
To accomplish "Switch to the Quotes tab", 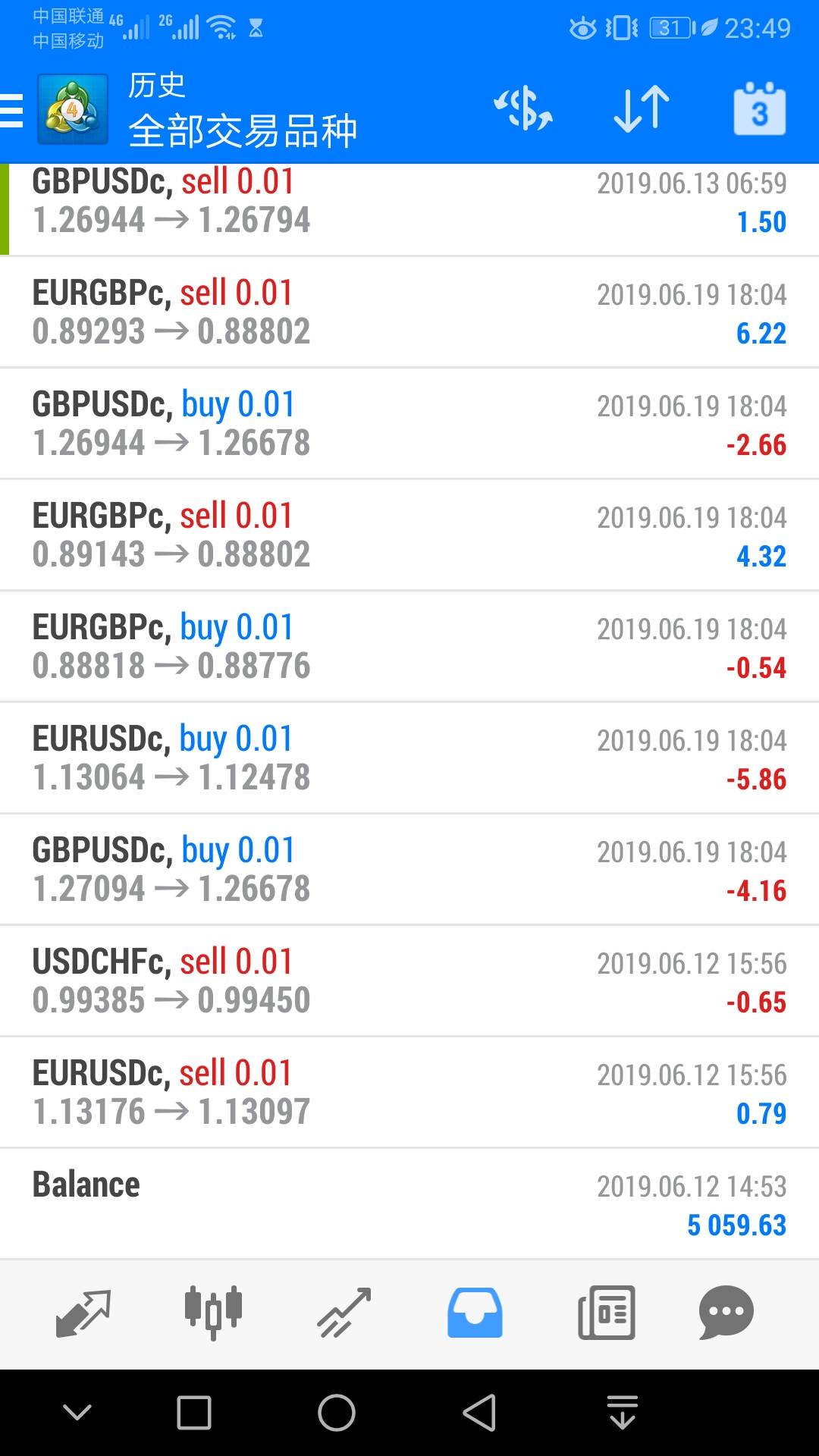I will (83, 1313).
